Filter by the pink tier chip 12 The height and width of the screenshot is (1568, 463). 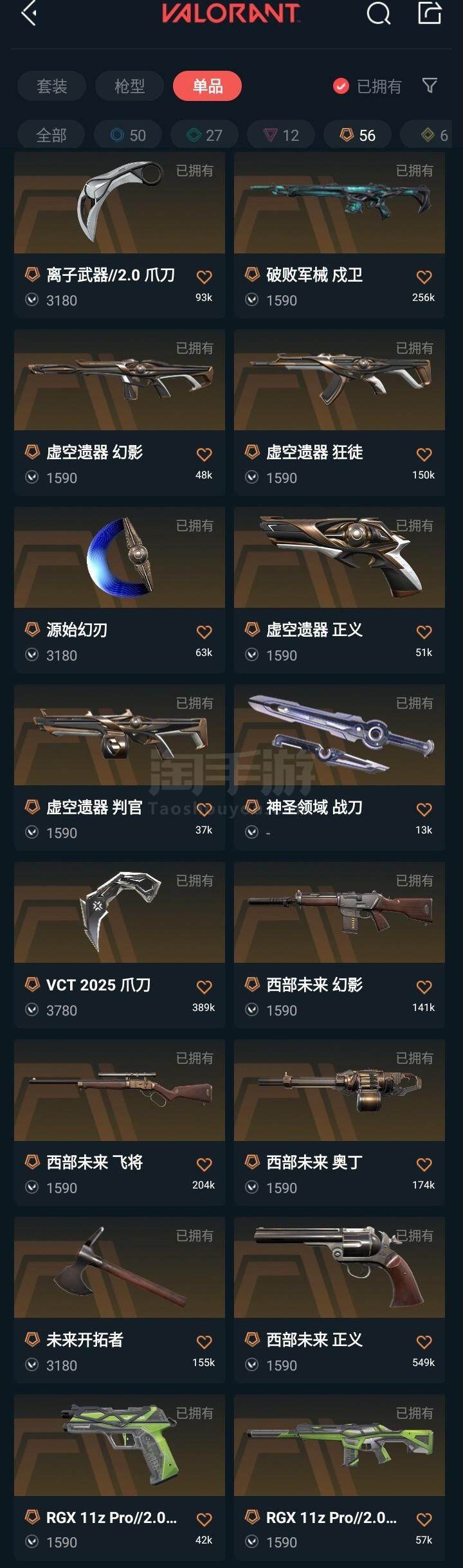tap(281, 135)
